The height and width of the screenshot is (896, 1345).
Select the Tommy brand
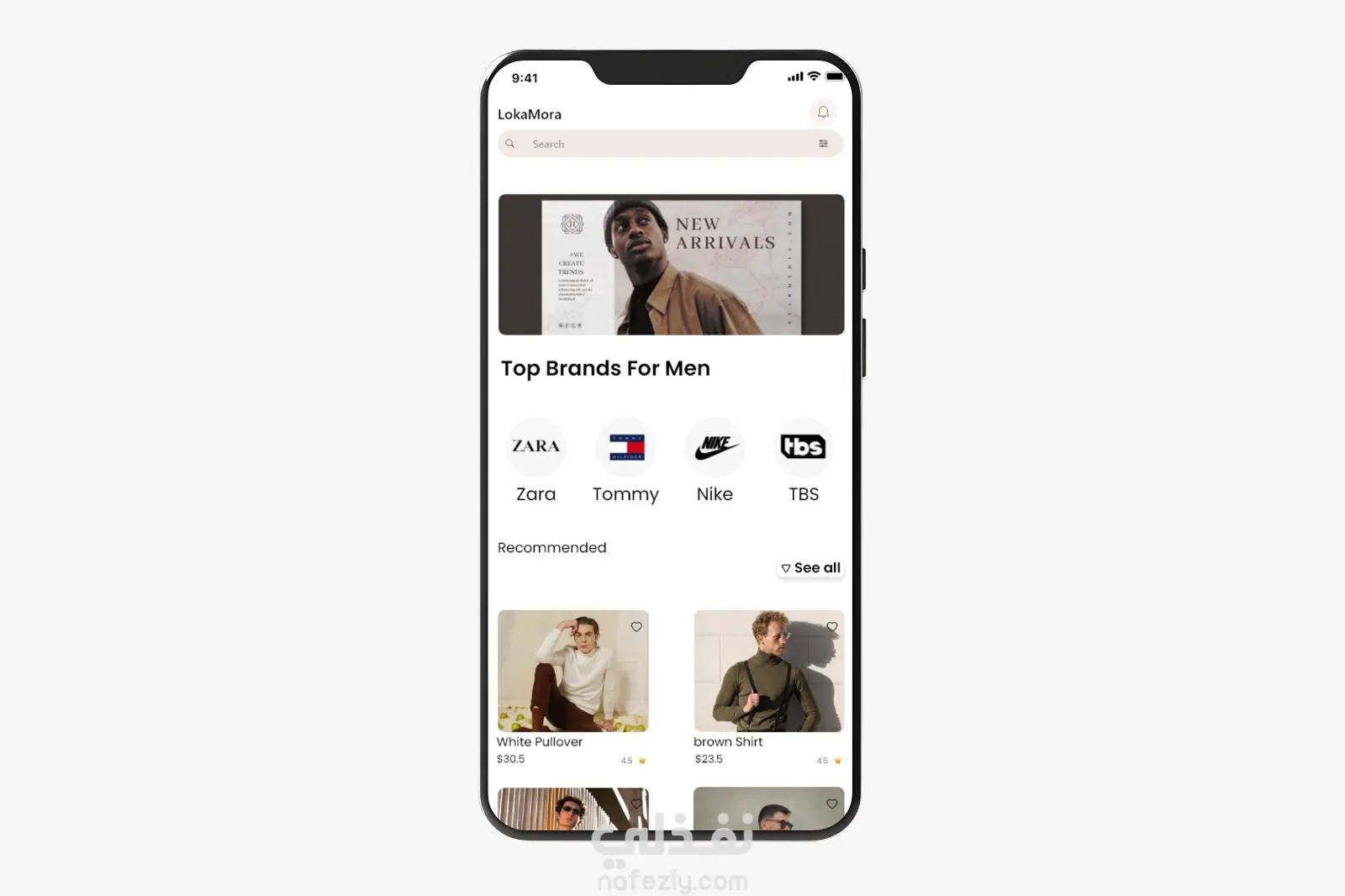tap(626, 447)
